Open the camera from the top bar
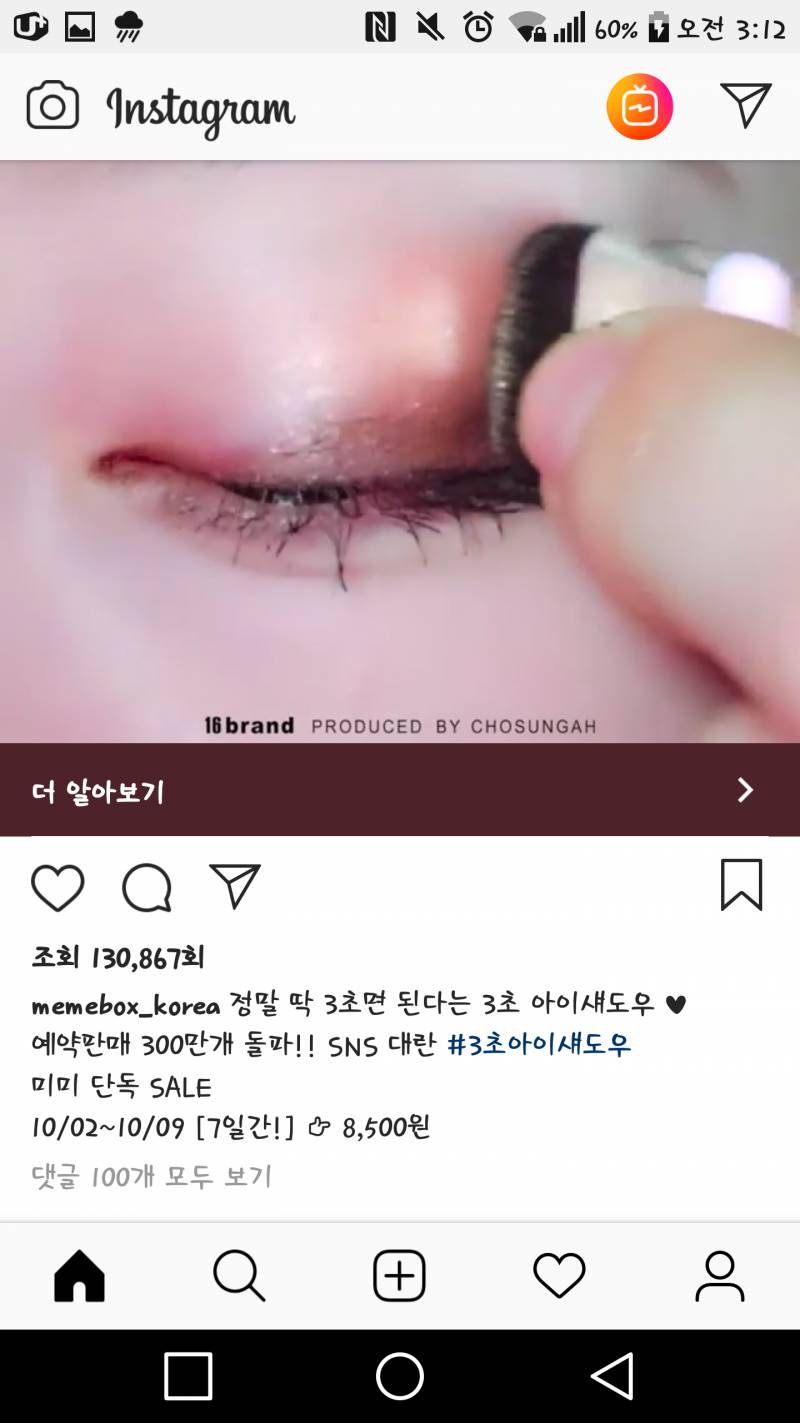Viewport: 800px width, 1423px height. 52,106
